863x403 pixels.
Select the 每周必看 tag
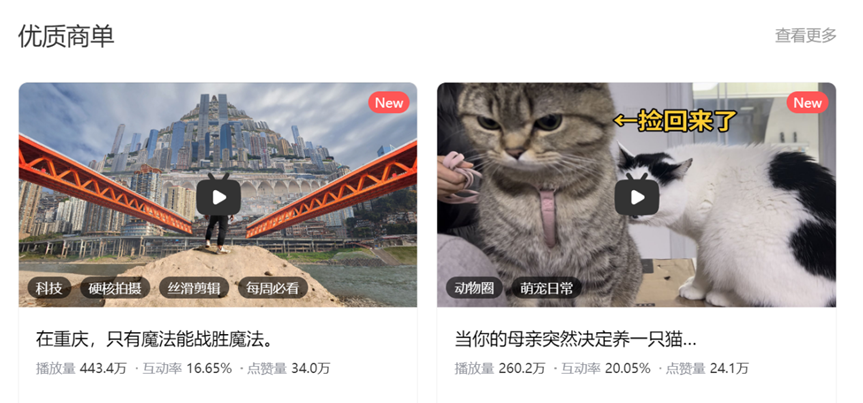[272, 288]
